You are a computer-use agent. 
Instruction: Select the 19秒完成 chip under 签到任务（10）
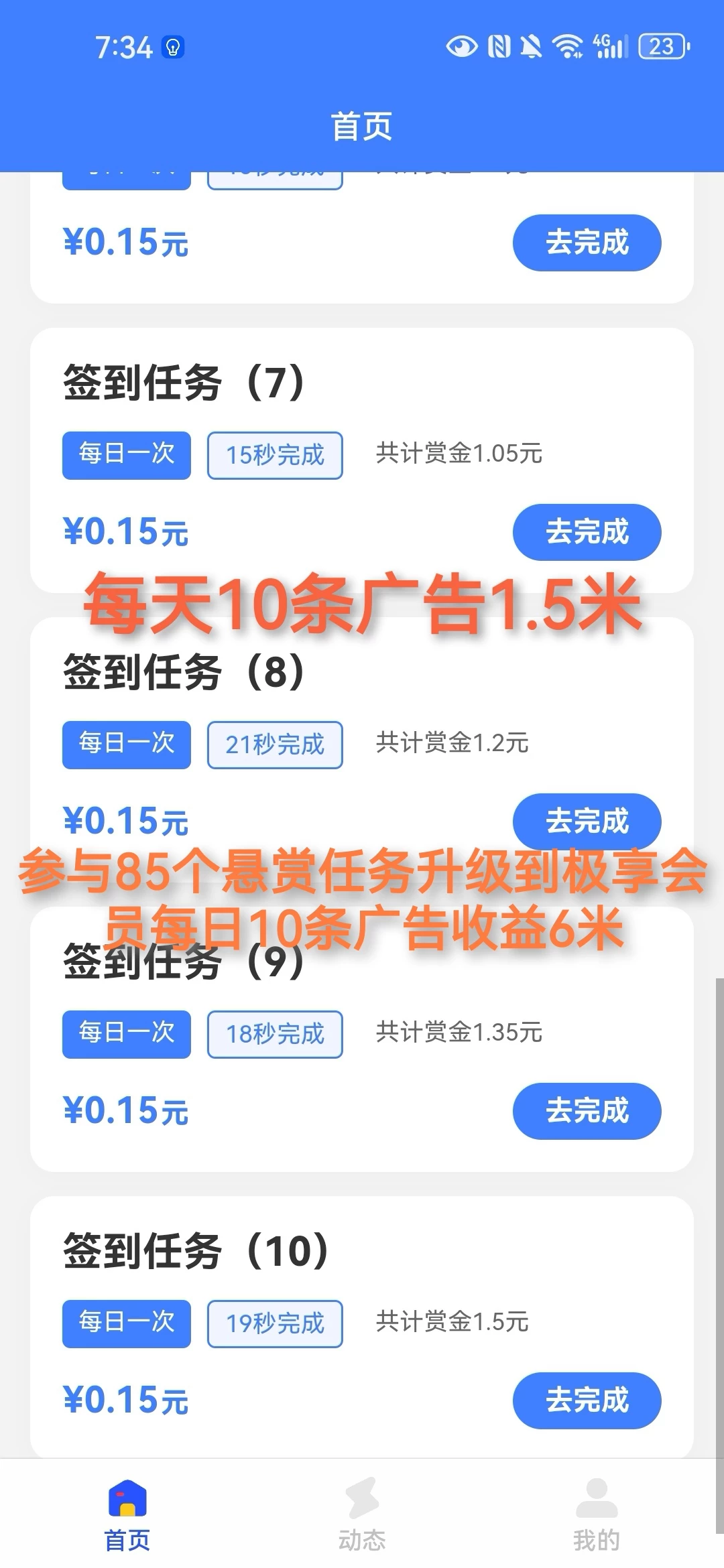(x=275, y=1323)
